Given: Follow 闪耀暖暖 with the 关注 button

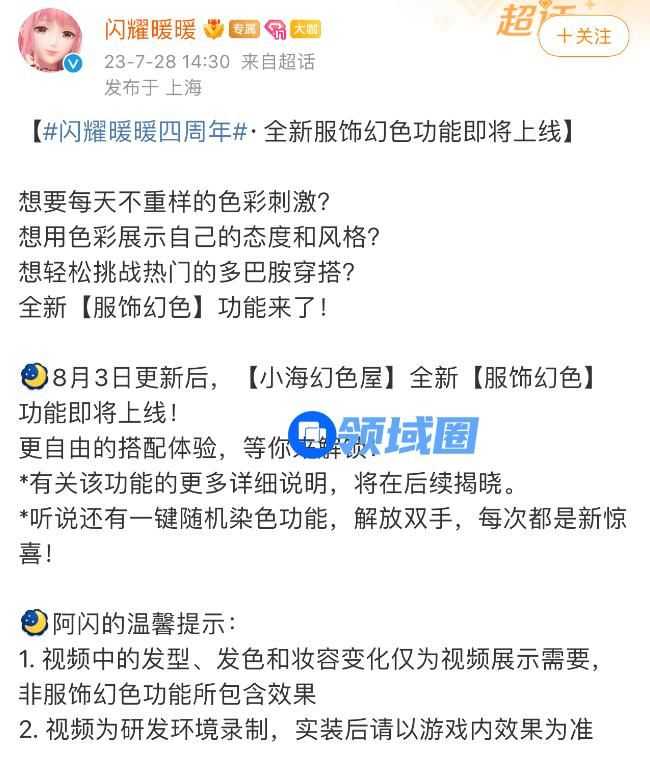Looking at the screenshot, I should click(x=583, y=36).
